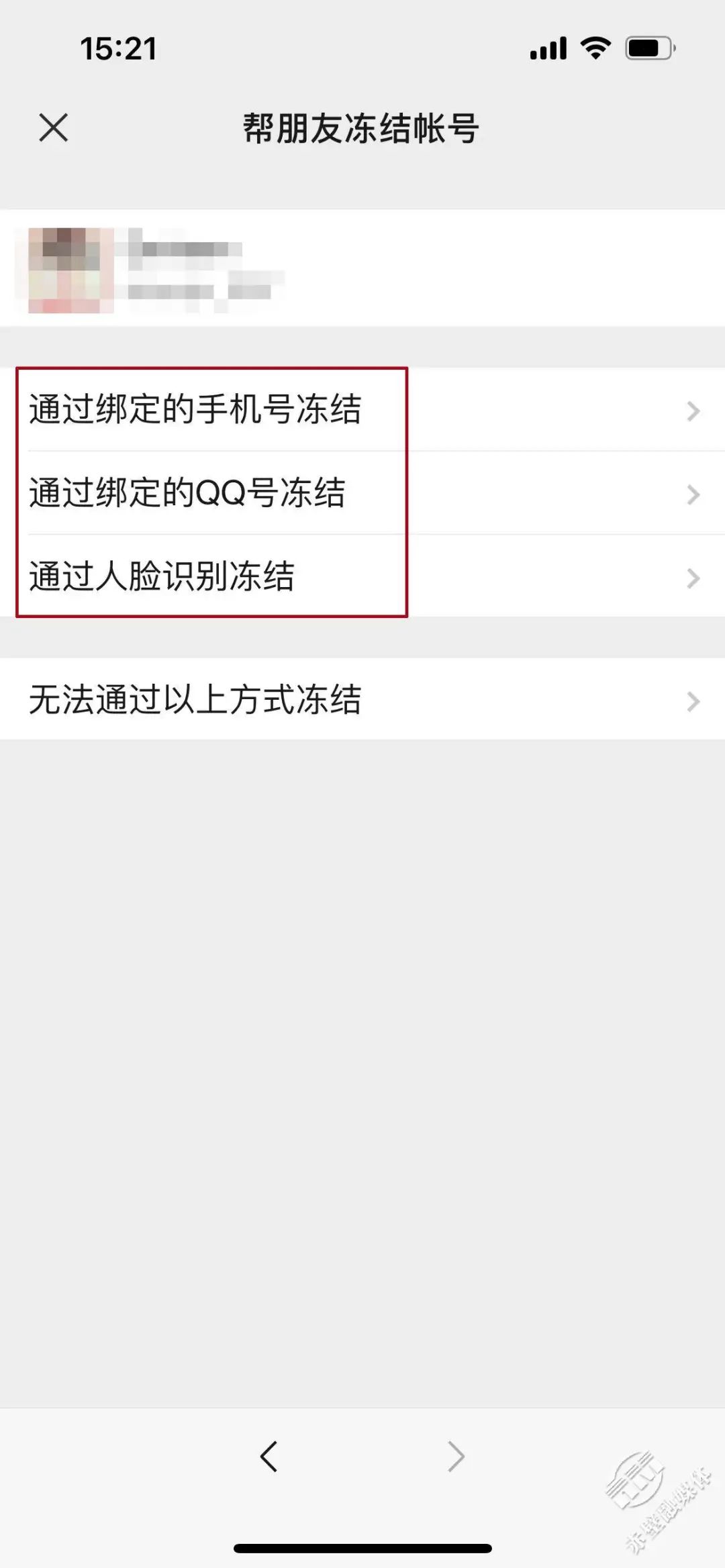This screenshot has height=1568, width=725.
Task: Close the 帮朋友冻结帐号 page
Action: [54, 127]
